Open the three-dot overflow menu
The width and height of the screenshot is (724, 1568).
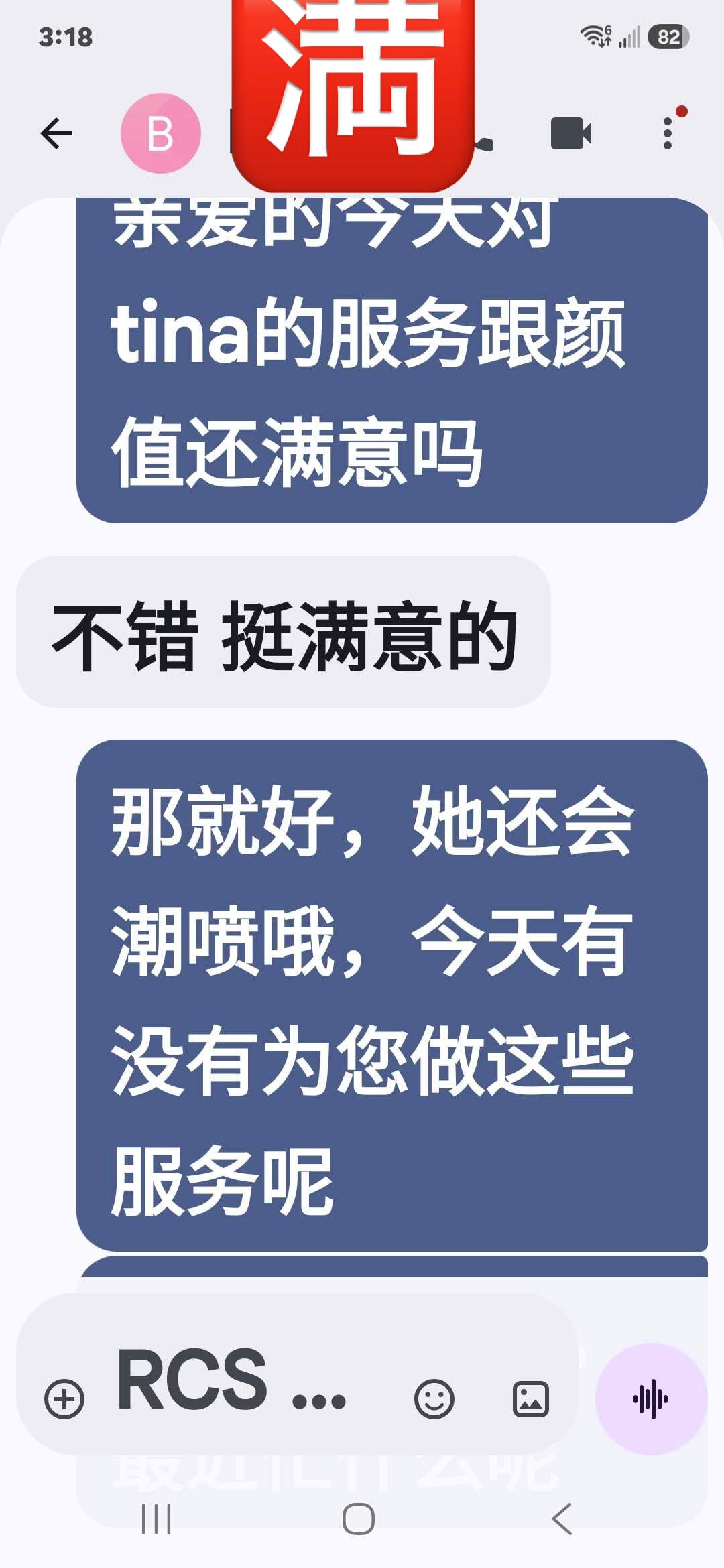(668, 133)
